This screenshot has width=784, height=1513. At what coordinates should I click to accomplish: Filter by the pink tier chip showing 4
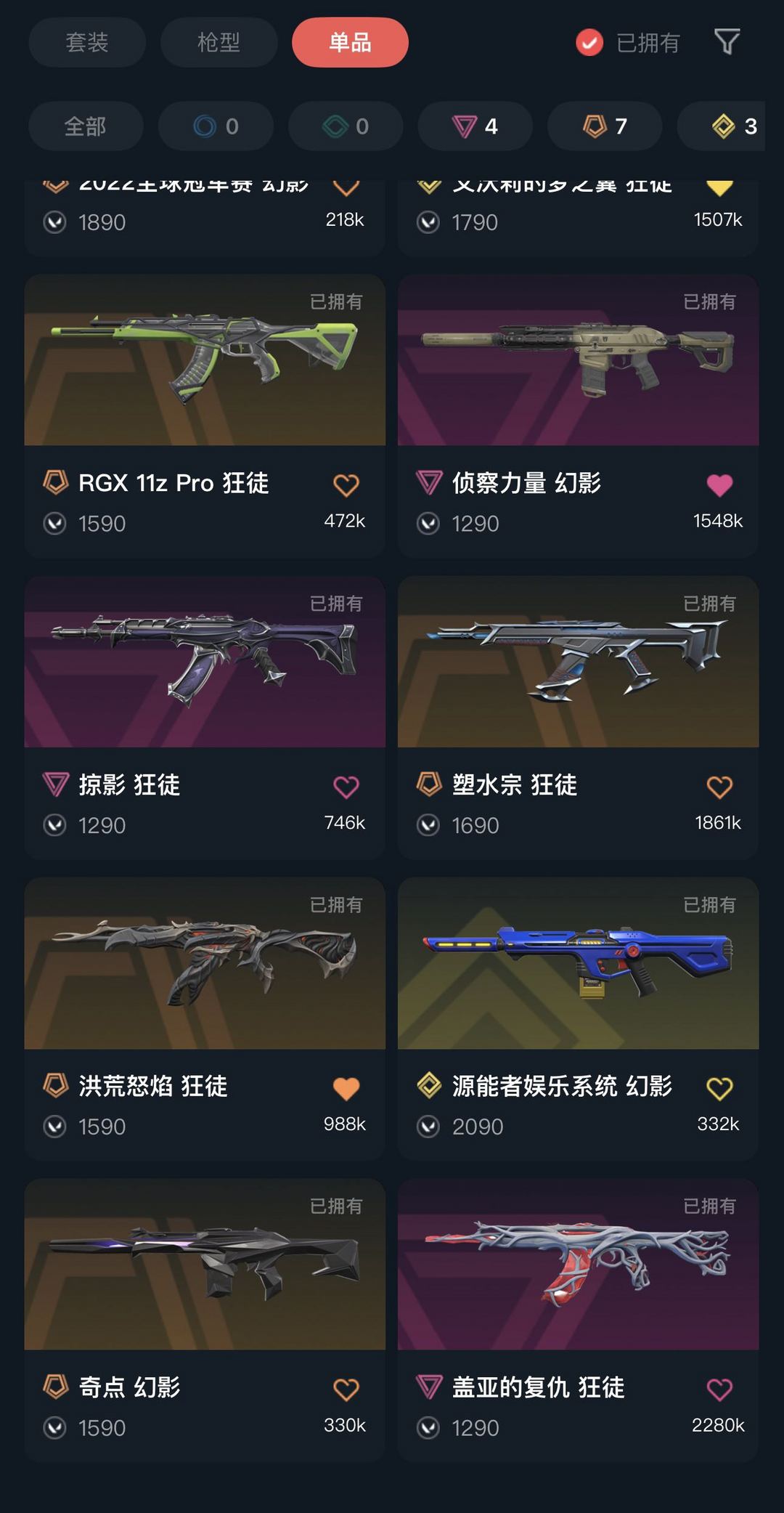[475, 126]
